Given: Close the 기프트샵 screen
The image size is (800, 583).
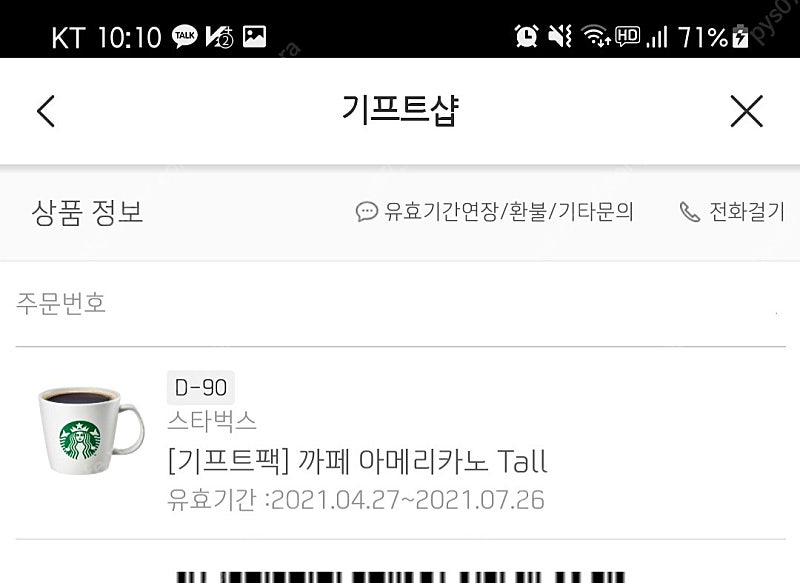Looking at the screenshot, I should pos(746,111).
